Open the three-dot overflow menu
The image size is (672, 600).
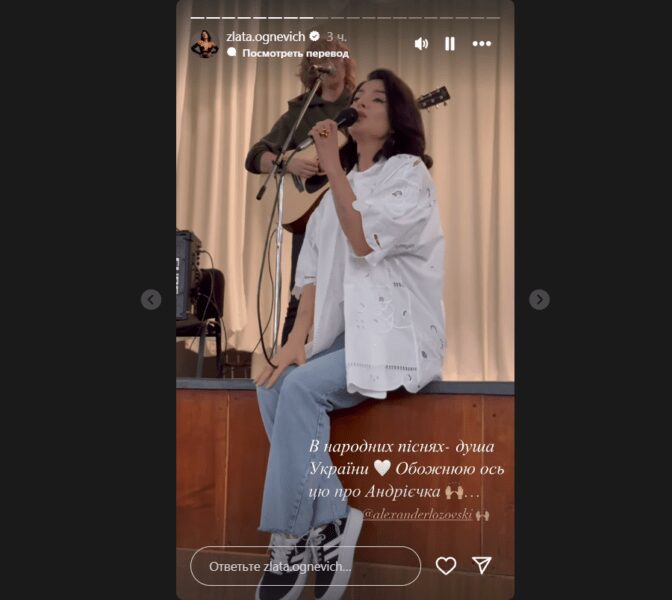click(x=482, y=44)
